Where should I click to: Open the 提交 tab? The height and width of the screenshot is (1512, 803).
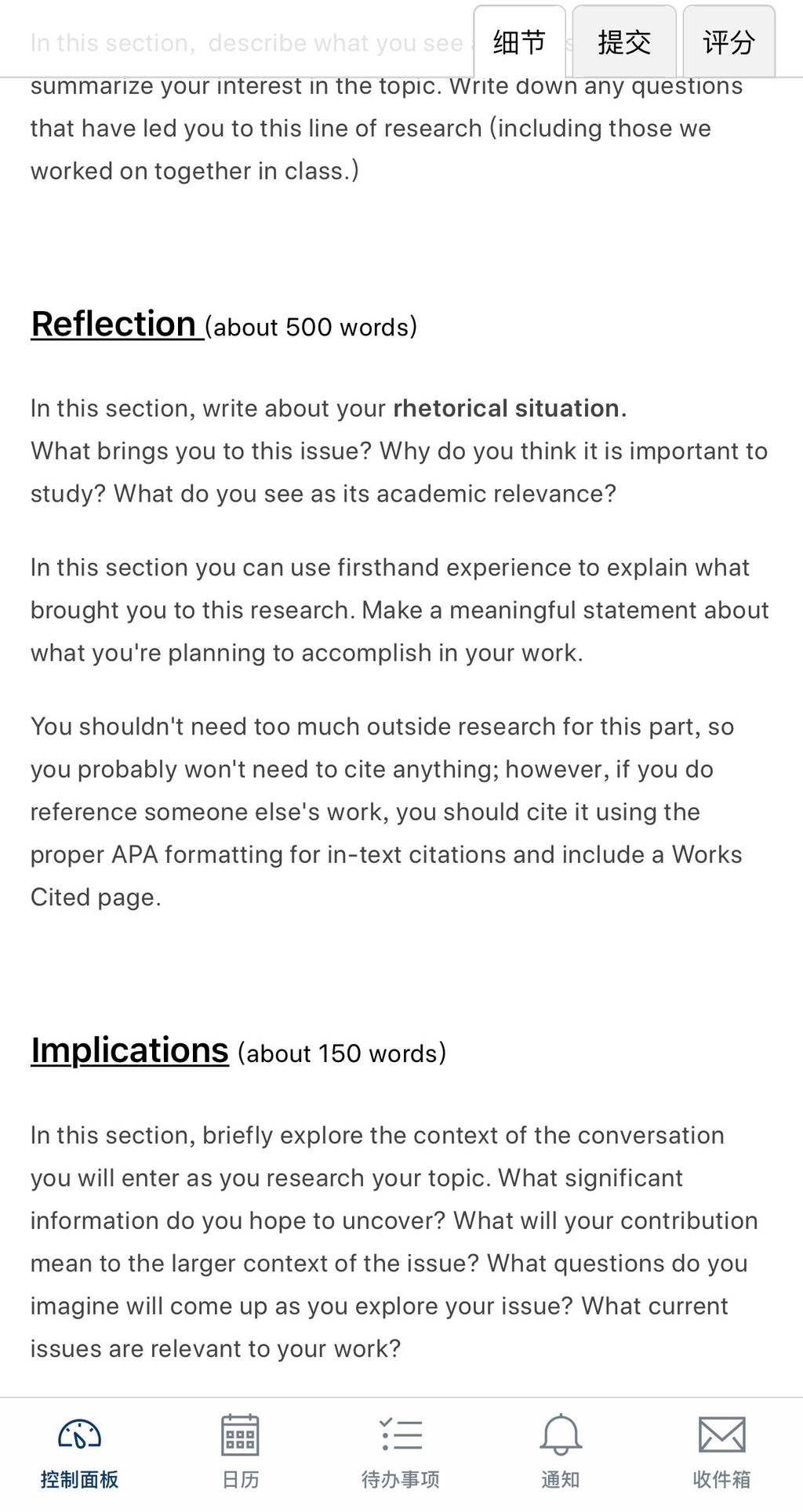pyautogui.click(x=624, y=42)
